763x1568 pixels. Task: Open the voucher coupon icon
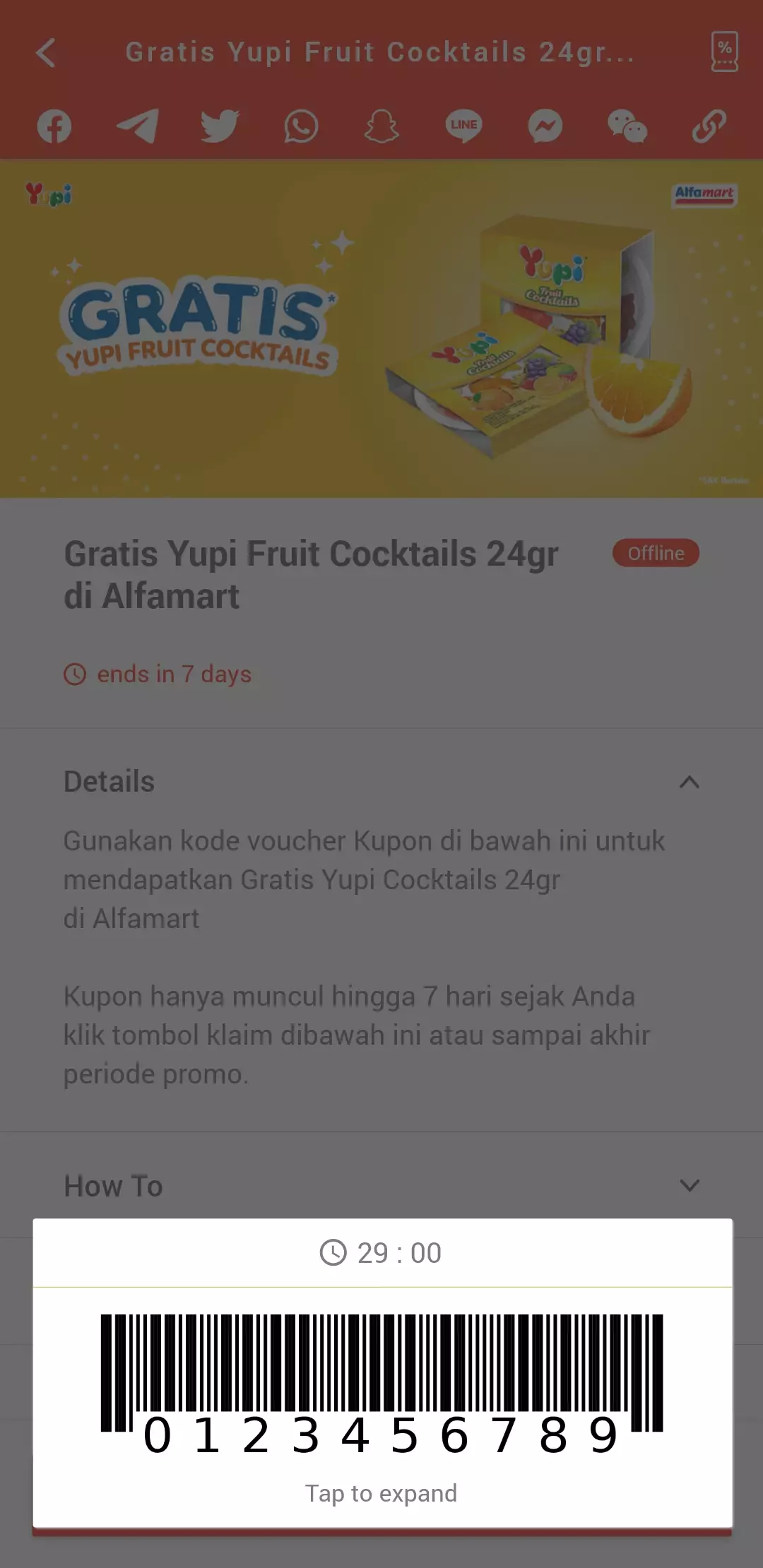click(x=724, y=52)
